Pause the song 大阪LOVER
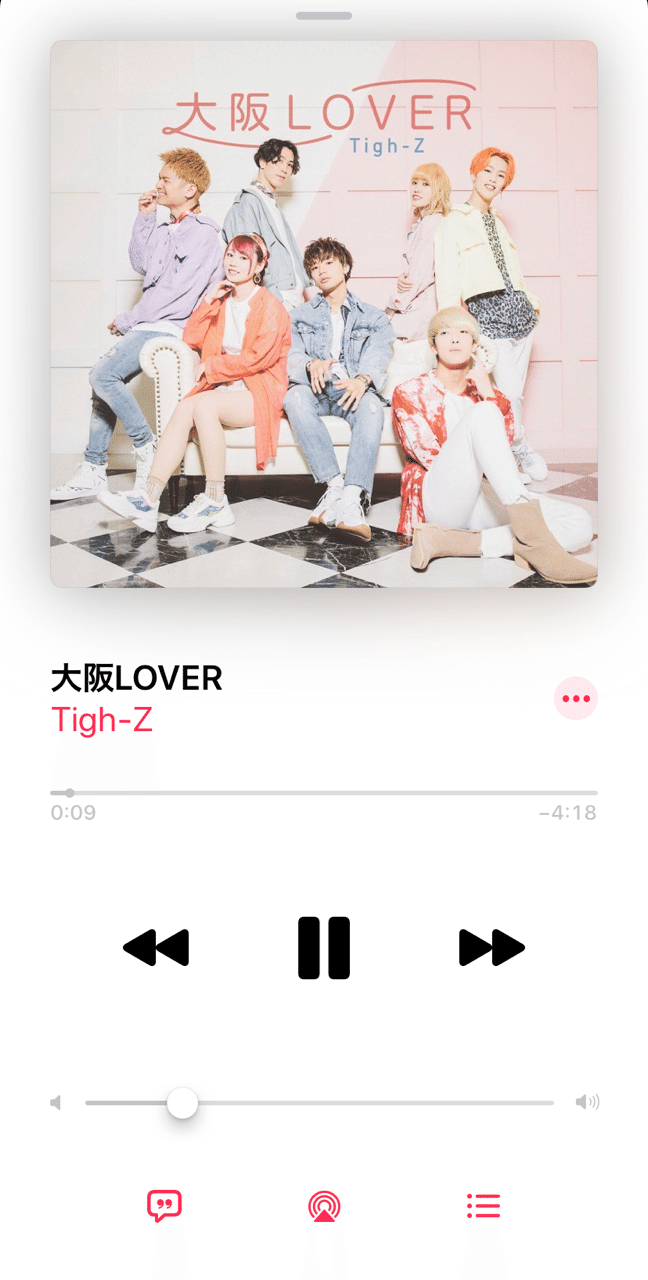 (x=324, y=947)
